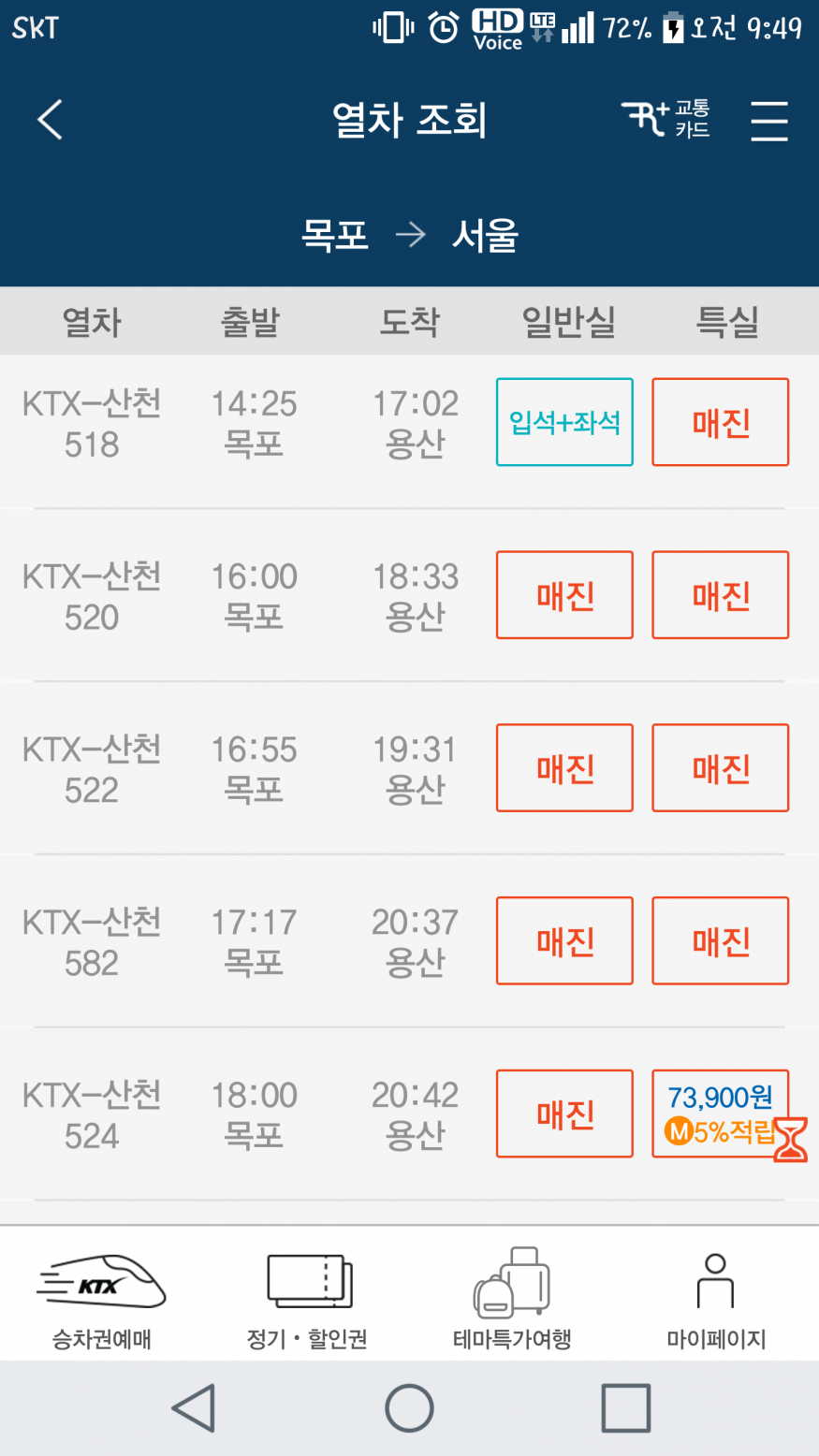Tap the 특실 매진 button for train 518
This screenshot has width=819, height=1456.
720,422
